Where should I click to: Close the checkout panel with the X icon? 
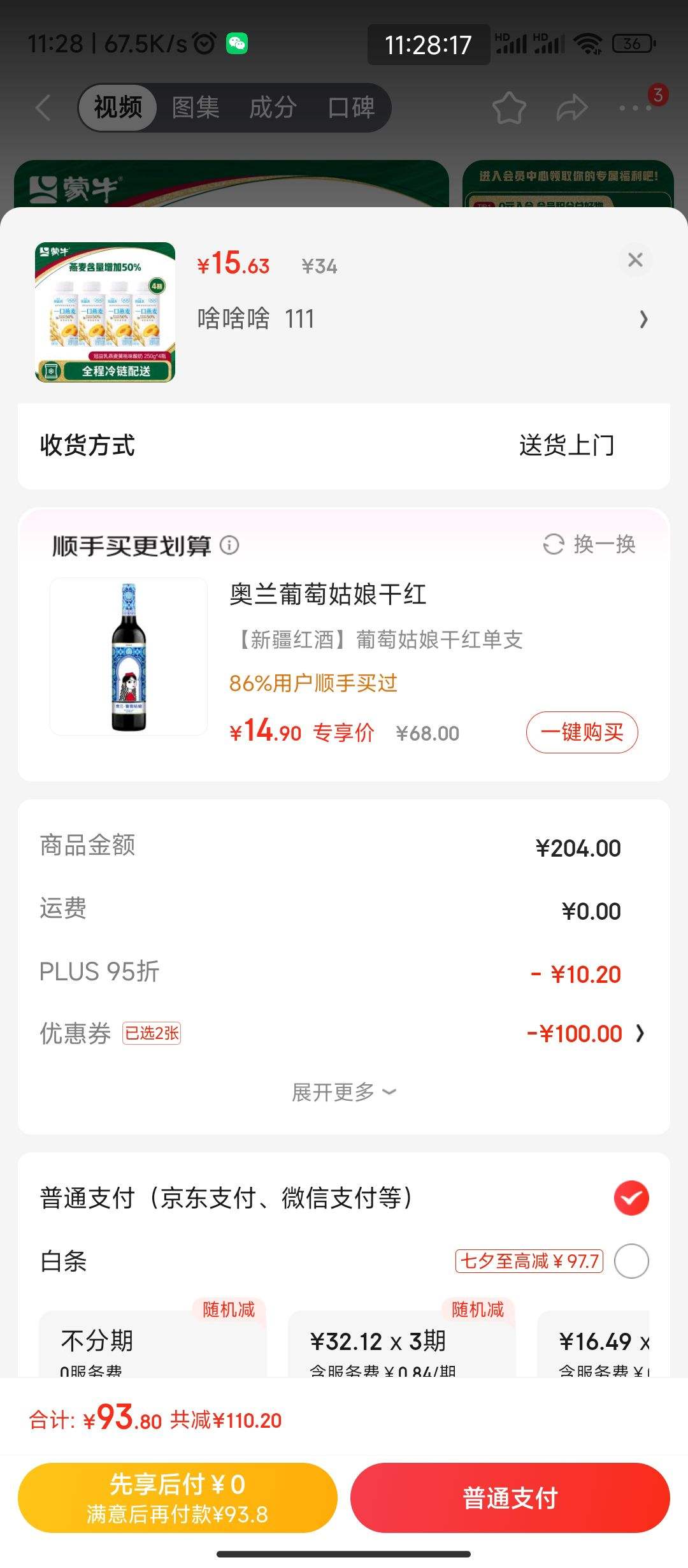pyautogui.click(x=634, y=260)
